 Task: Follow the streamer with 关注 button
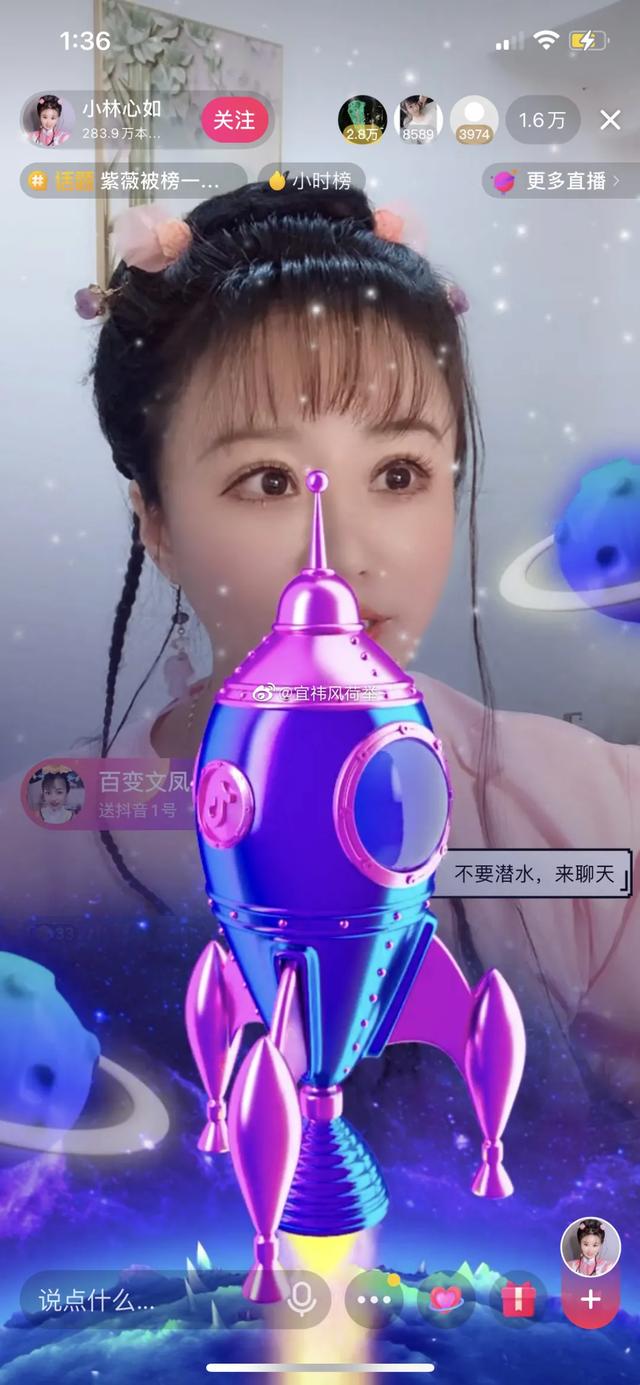[x=234, y=120]
